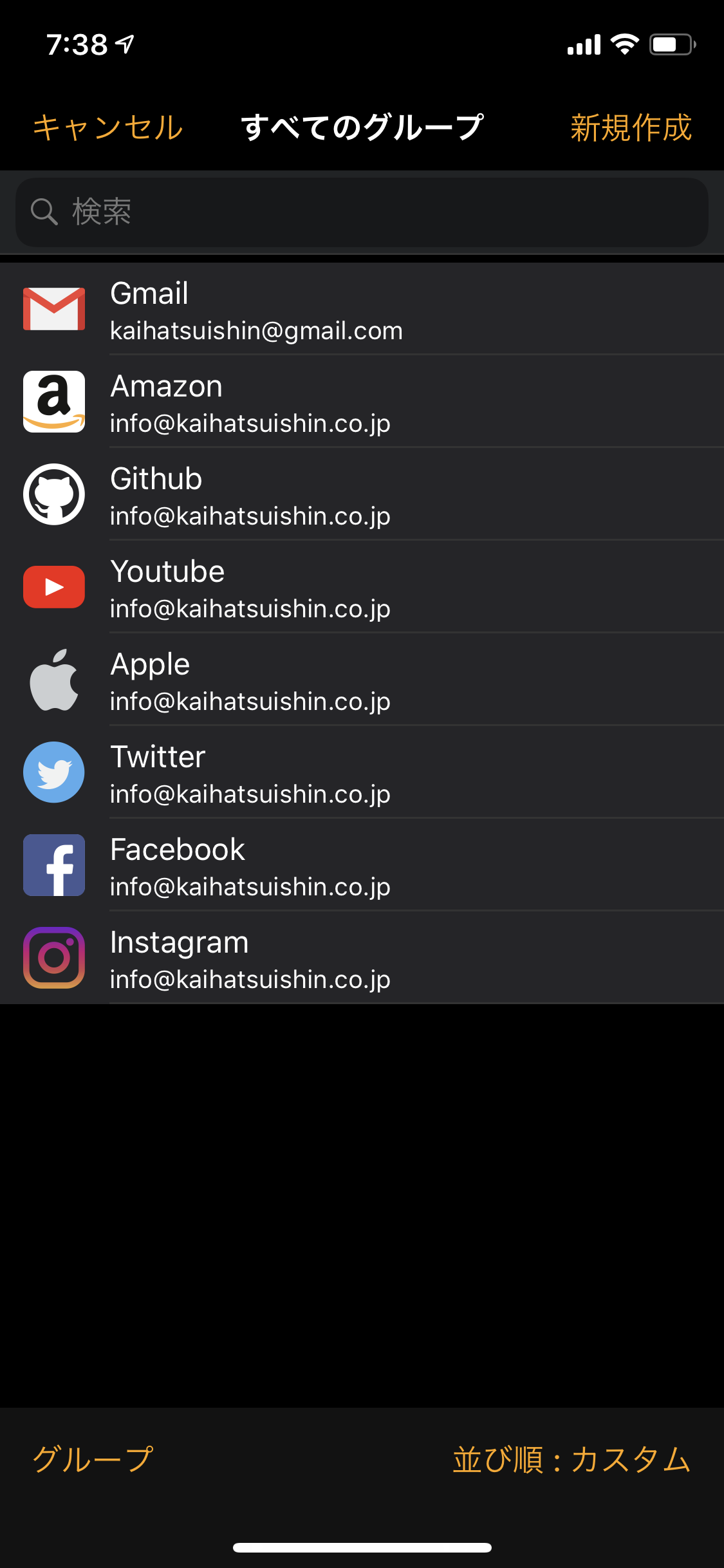Open the Amazon entry

[362, 402]
